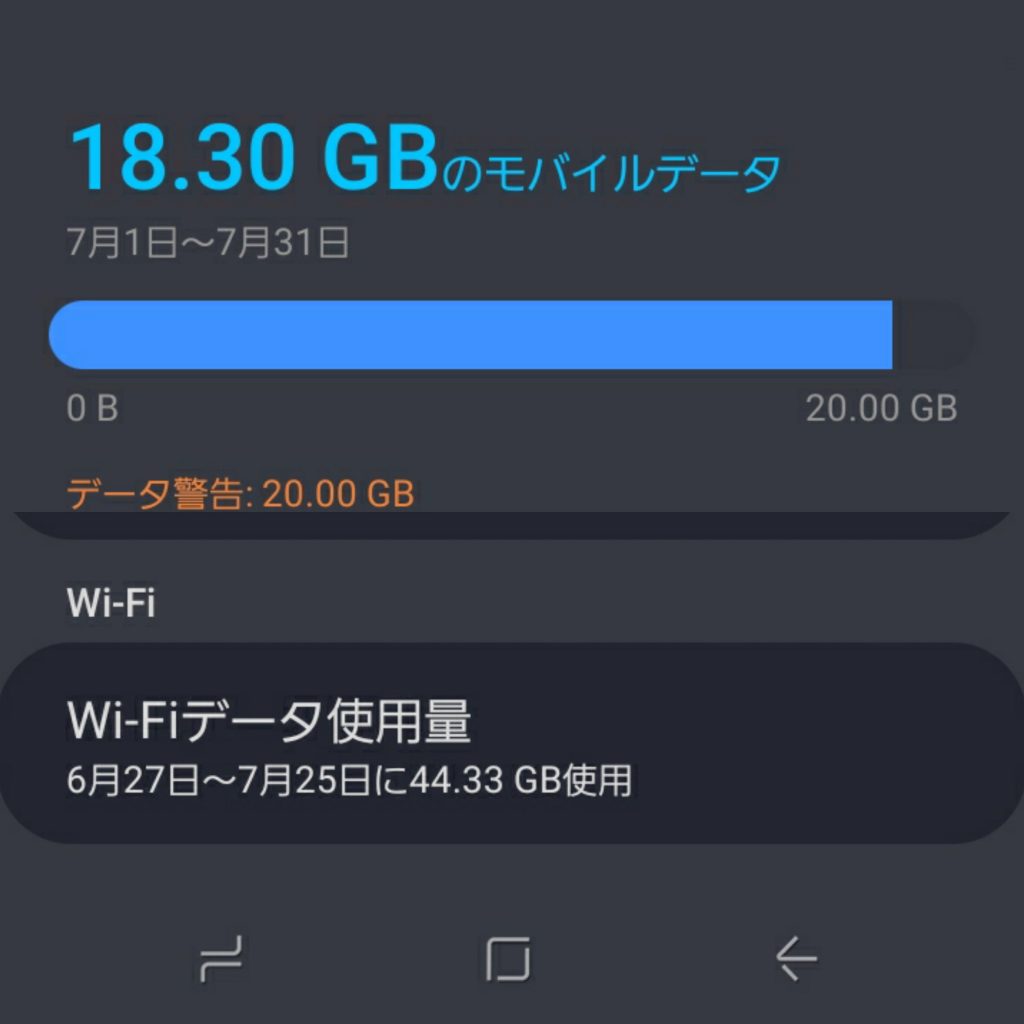1024x1024 pixels.
Task: Open recent apps
Action: pyautogui.click(x=221, y=960)
